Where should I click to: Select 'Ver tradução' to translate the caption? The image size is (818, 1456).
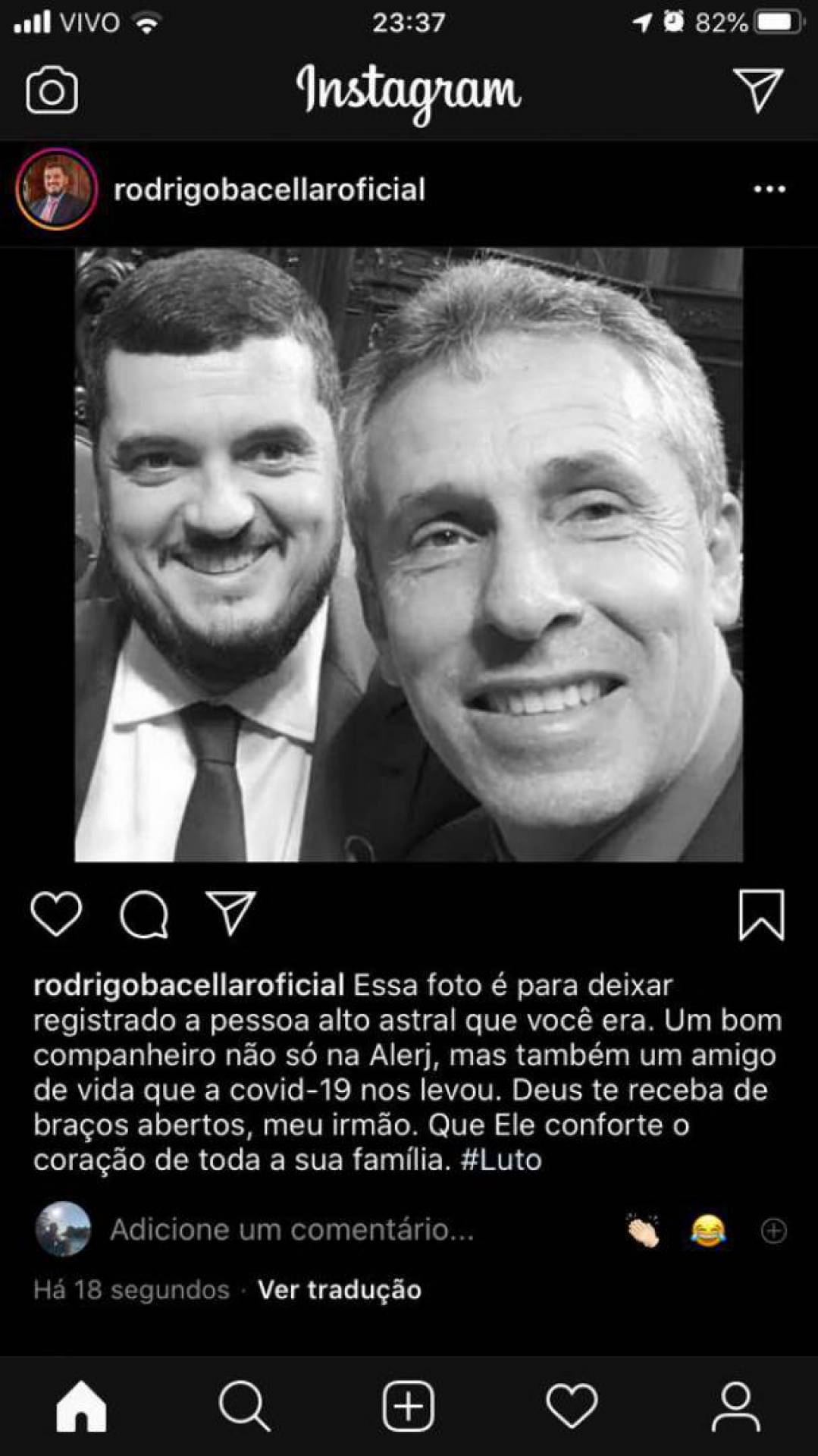339,1290
